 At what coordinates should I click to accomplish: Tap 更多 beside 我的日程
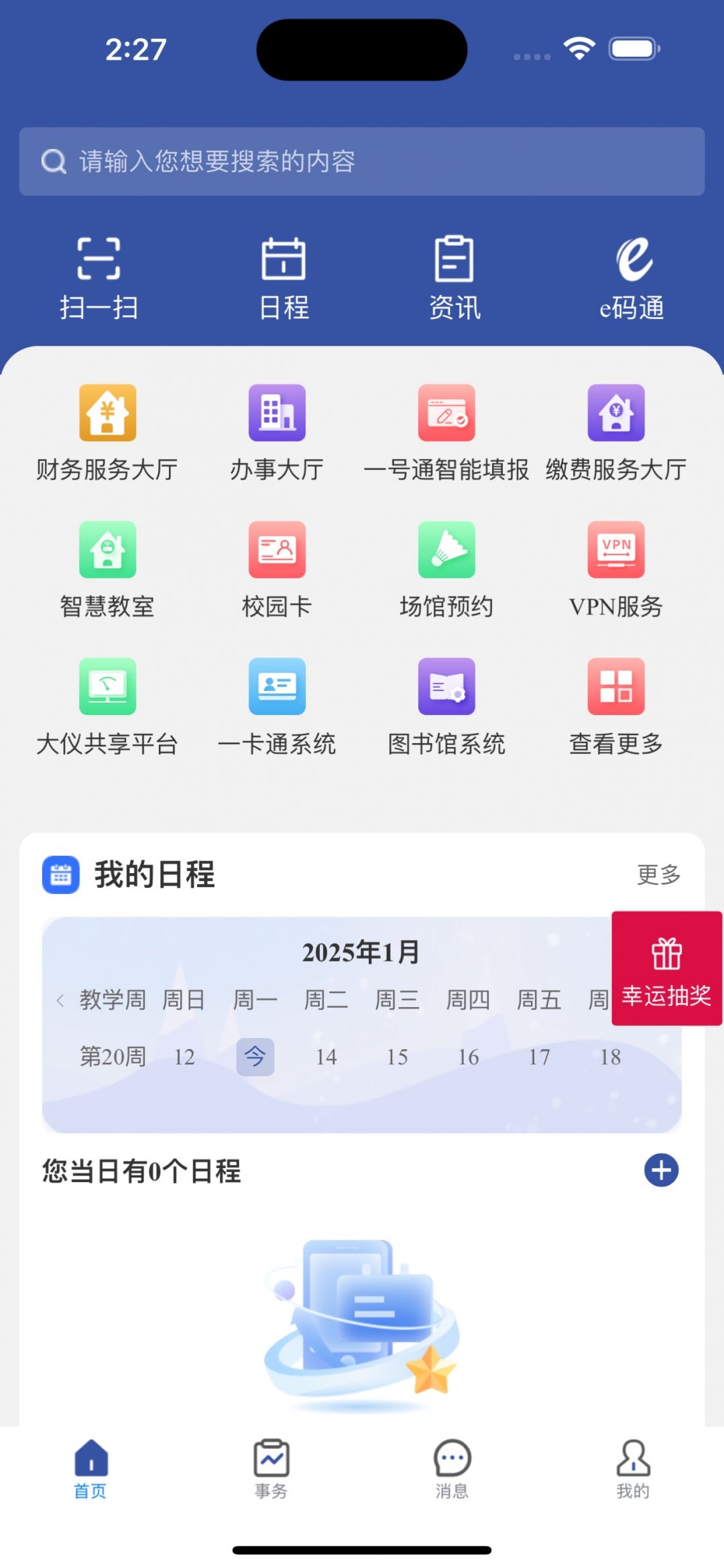[x=658, y=874]
